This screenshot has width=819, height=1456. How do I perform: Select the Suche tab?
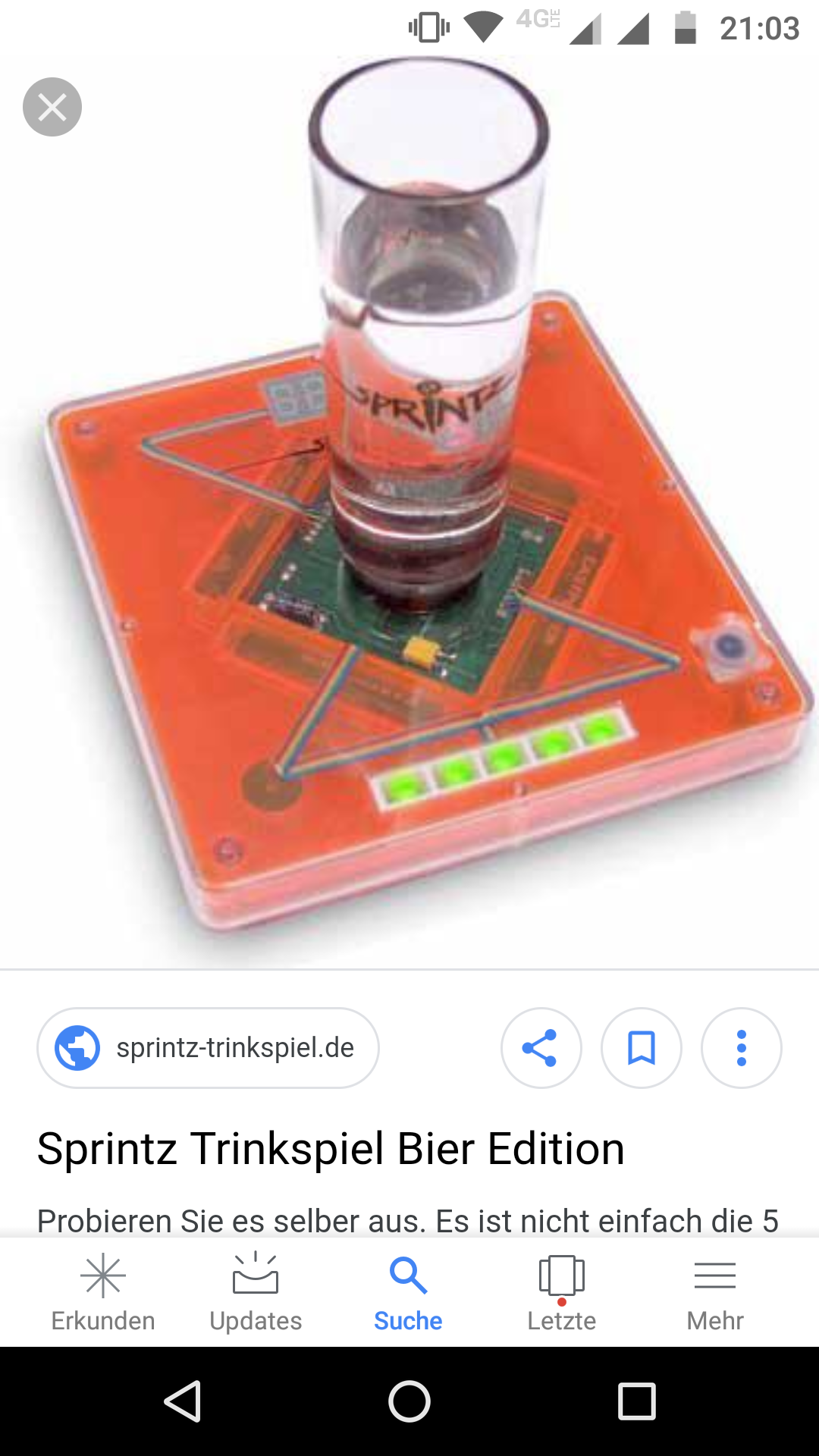tap(408, 1292)
